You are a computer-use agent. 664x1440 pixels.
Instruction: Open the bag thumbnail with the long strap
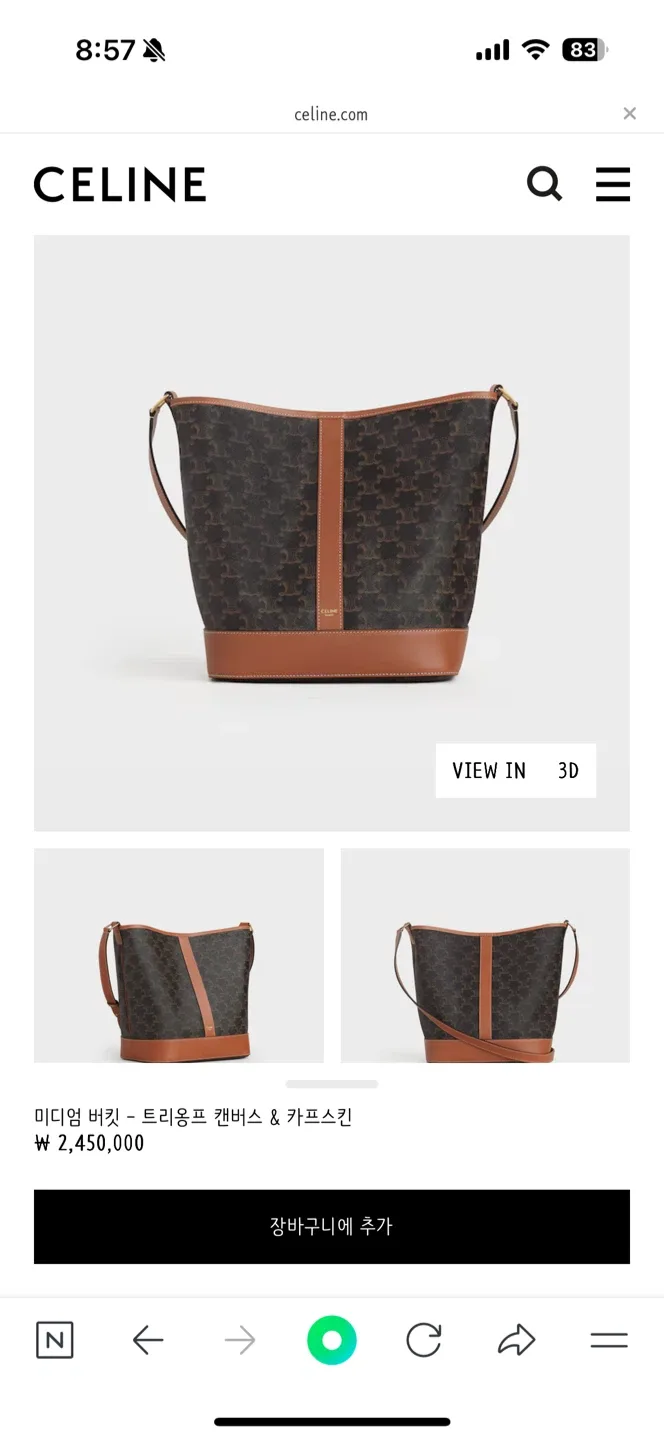click(485, 955)
